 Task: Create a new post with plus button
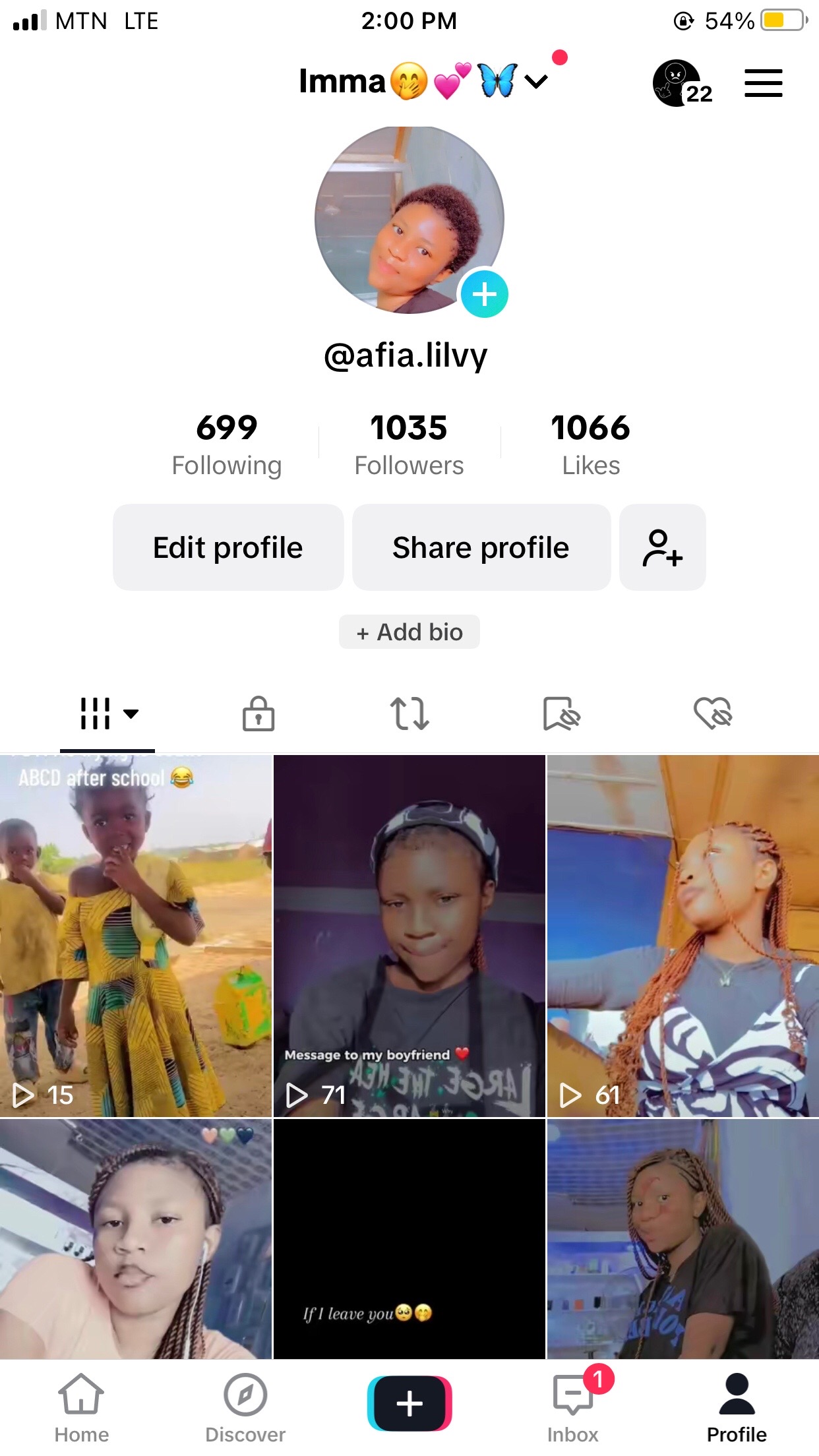pos(409,1403)
